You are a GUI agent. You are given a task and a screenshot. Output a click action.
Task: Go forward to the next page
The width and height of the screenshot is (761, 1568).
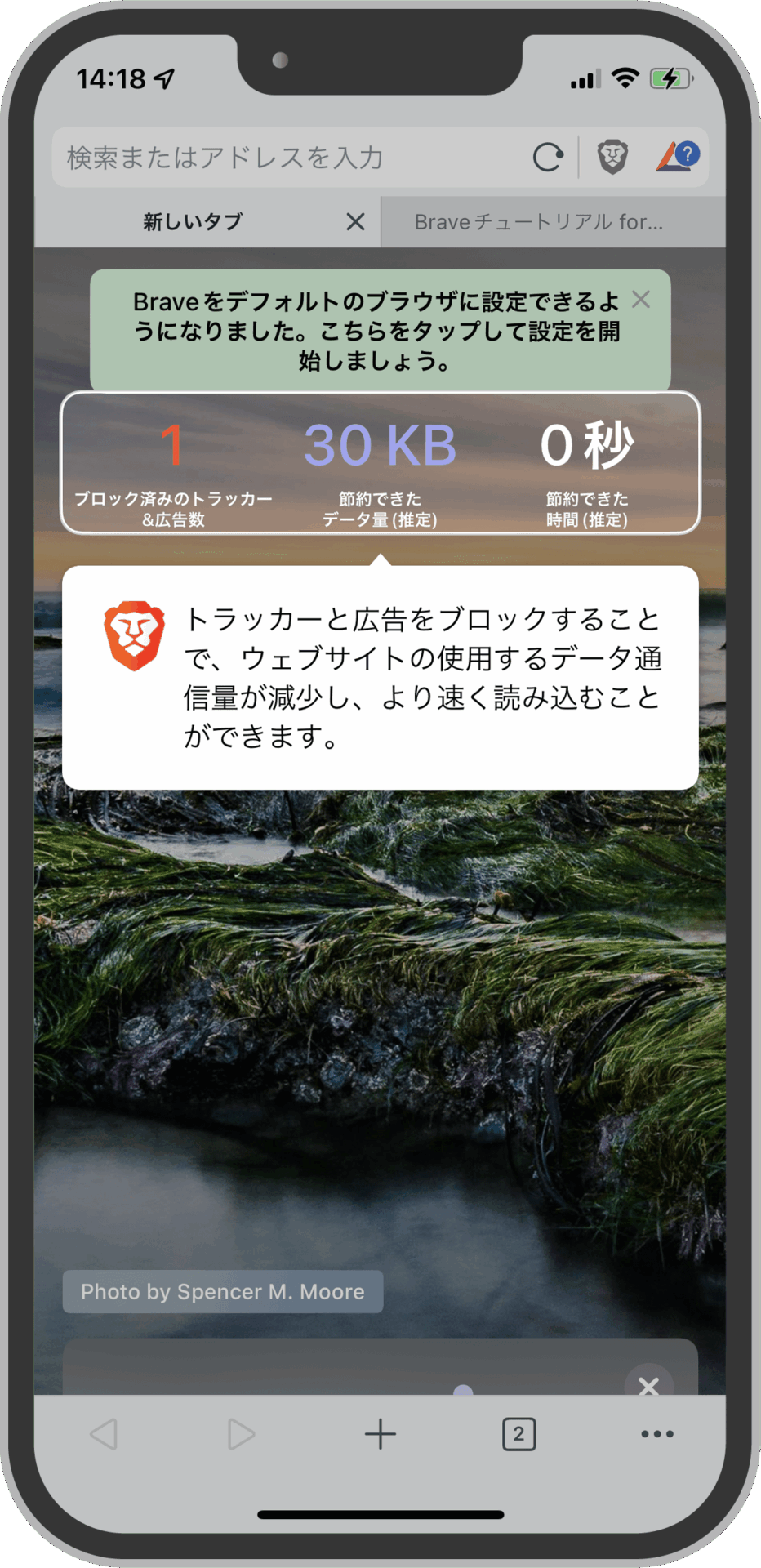point(241,1434)
